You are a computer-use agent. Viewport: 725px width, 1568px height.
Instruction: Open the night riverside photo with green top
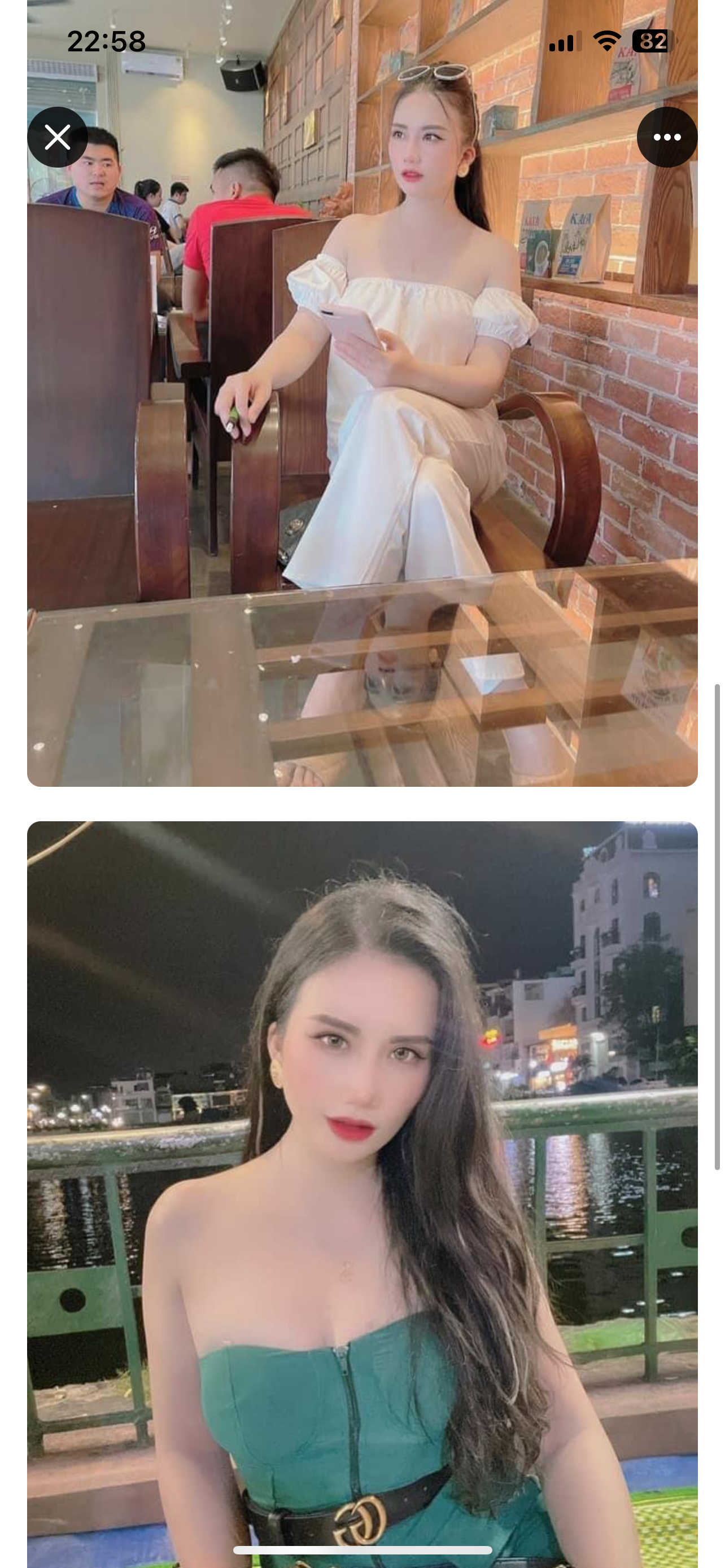tap(362, 1193)
